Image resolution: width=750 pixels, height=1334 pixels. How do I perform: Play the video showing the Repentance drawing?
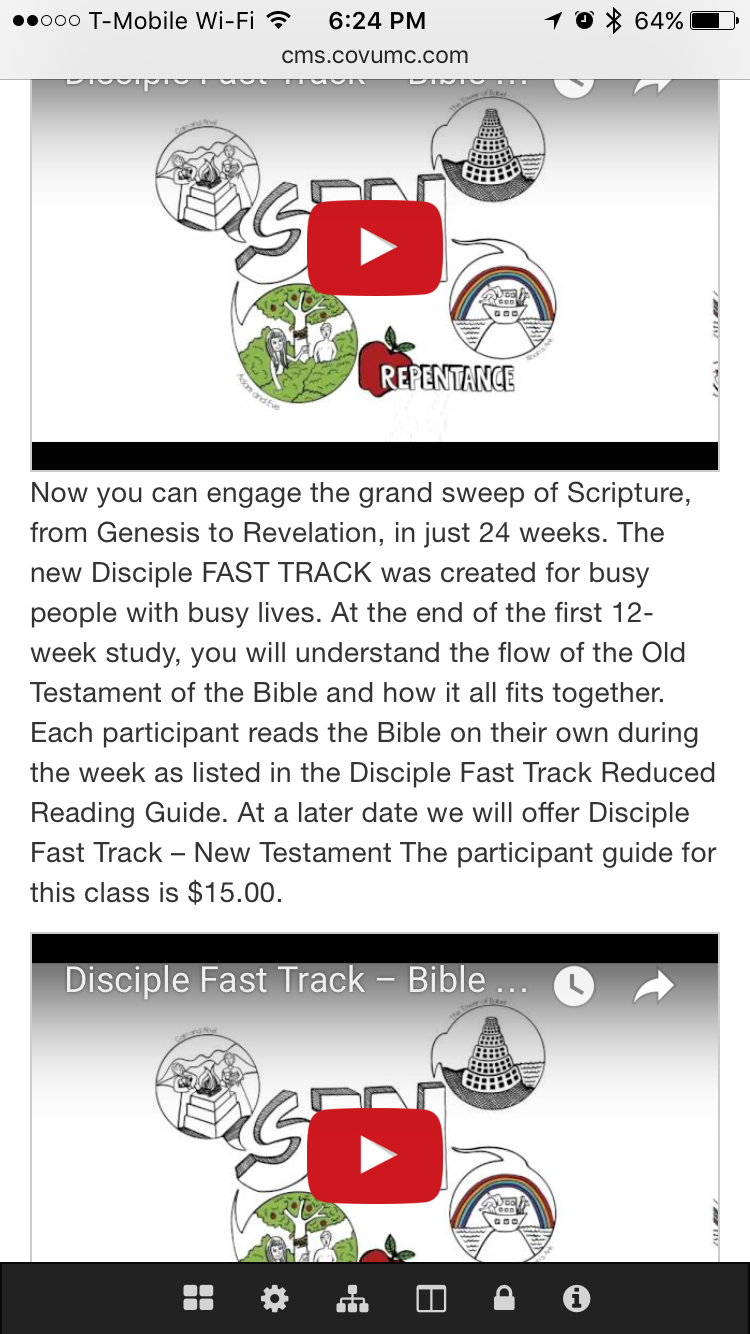(375, 248)
